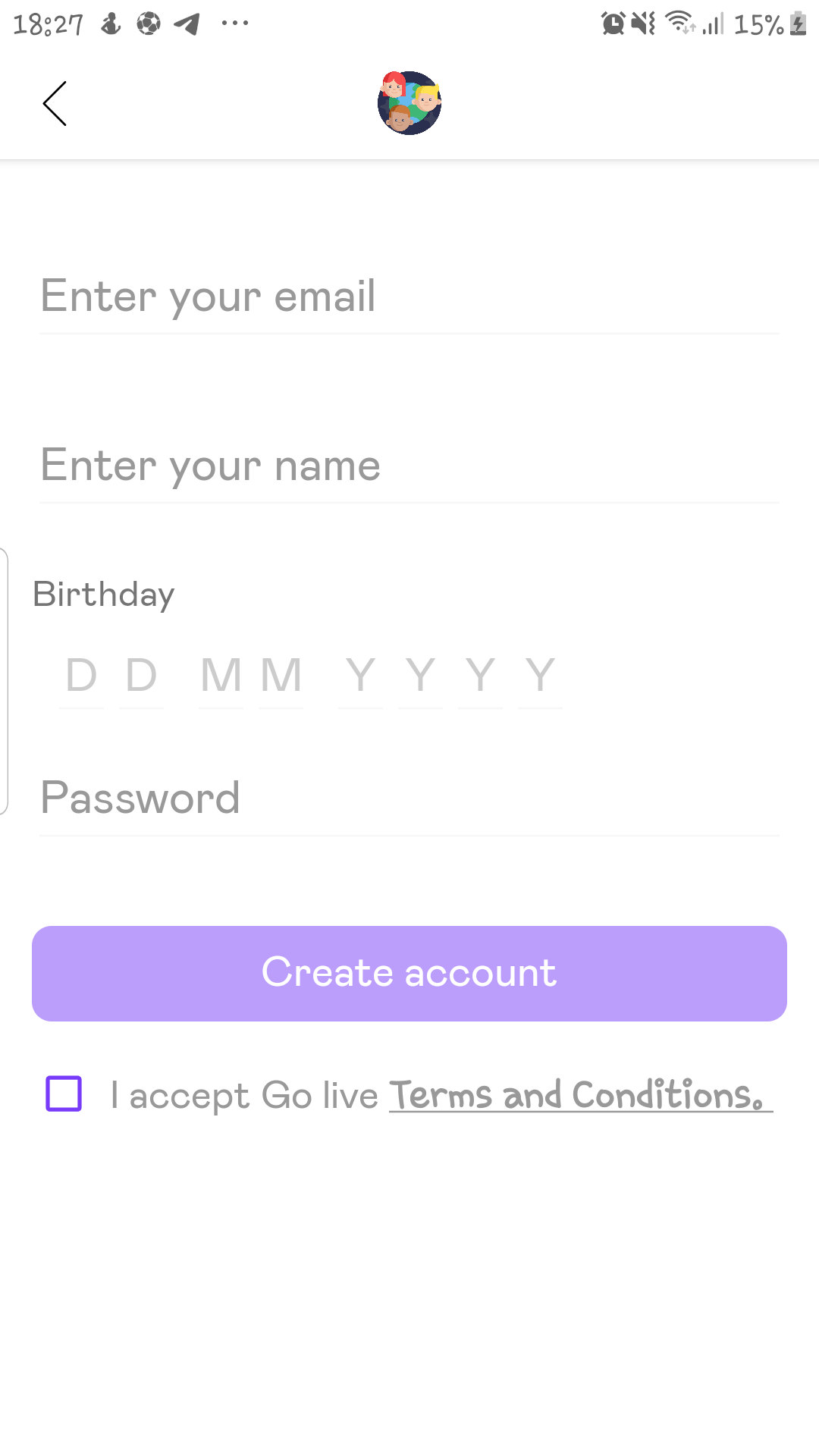Screen dimensions: 819x1456
Task: Focus the Enter your name field
Action: point(409,466)
